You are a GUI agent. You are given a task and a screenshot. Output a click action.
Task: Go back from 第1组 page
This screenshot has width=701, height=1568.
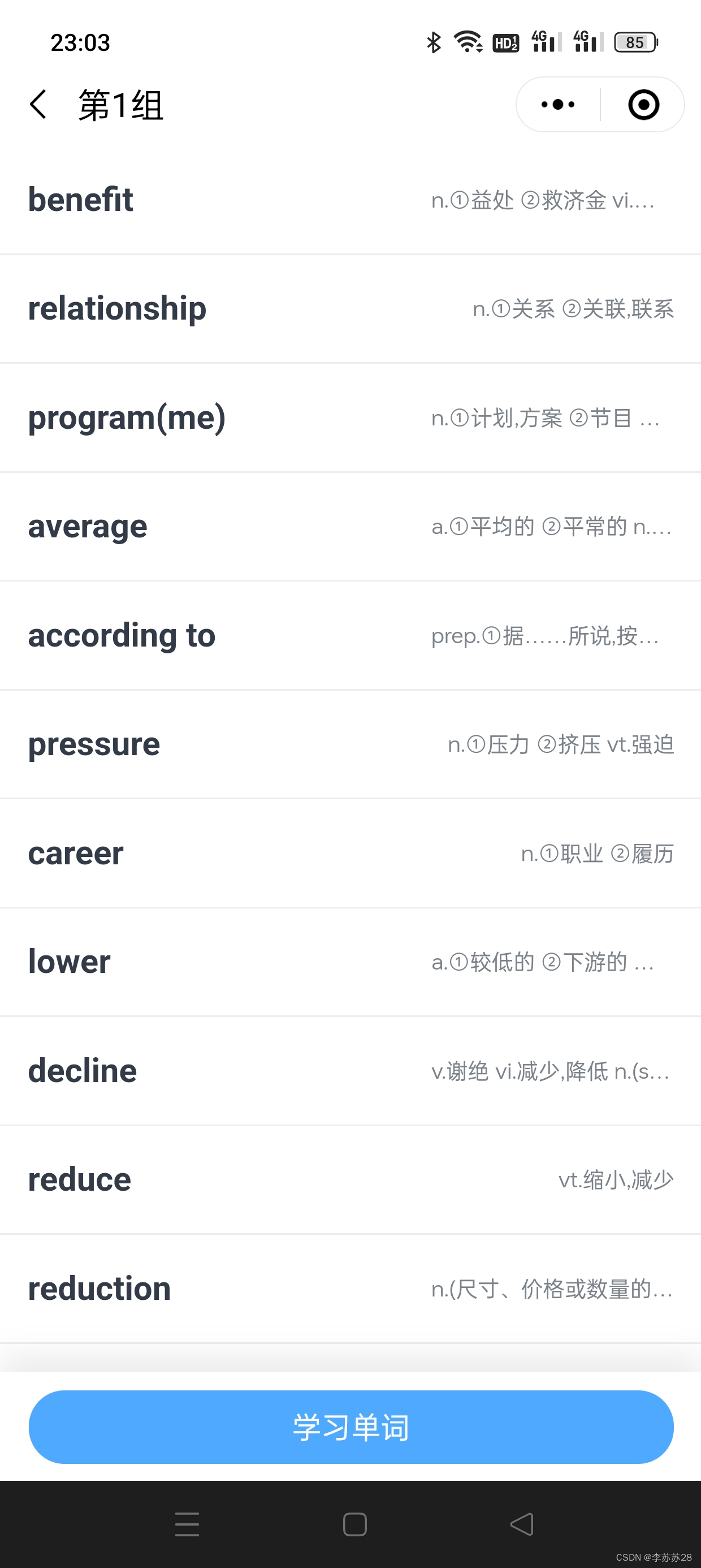point(38,104)
